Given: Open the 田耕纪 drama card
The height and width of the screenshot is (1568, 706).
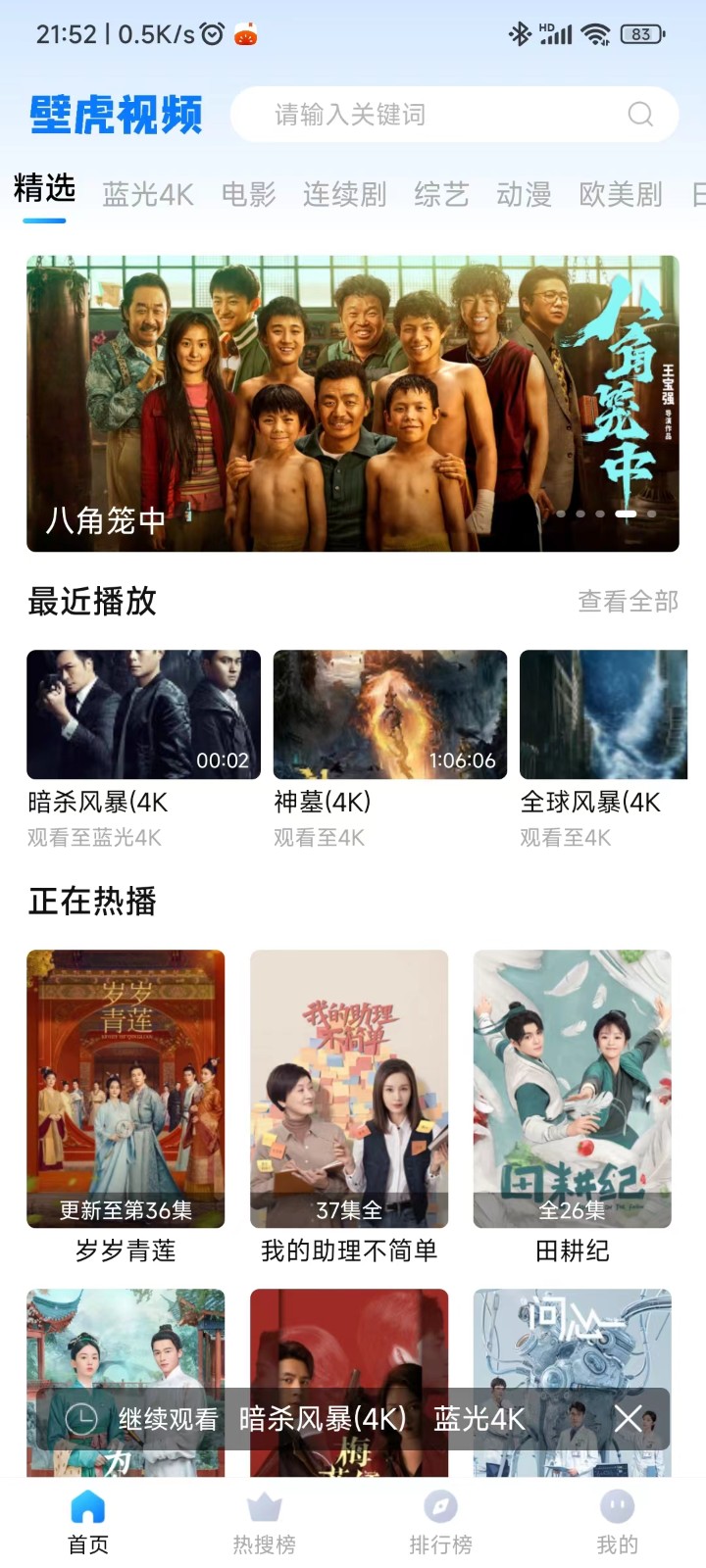Looking at the screenshot, I should [x=573, y=1089].
